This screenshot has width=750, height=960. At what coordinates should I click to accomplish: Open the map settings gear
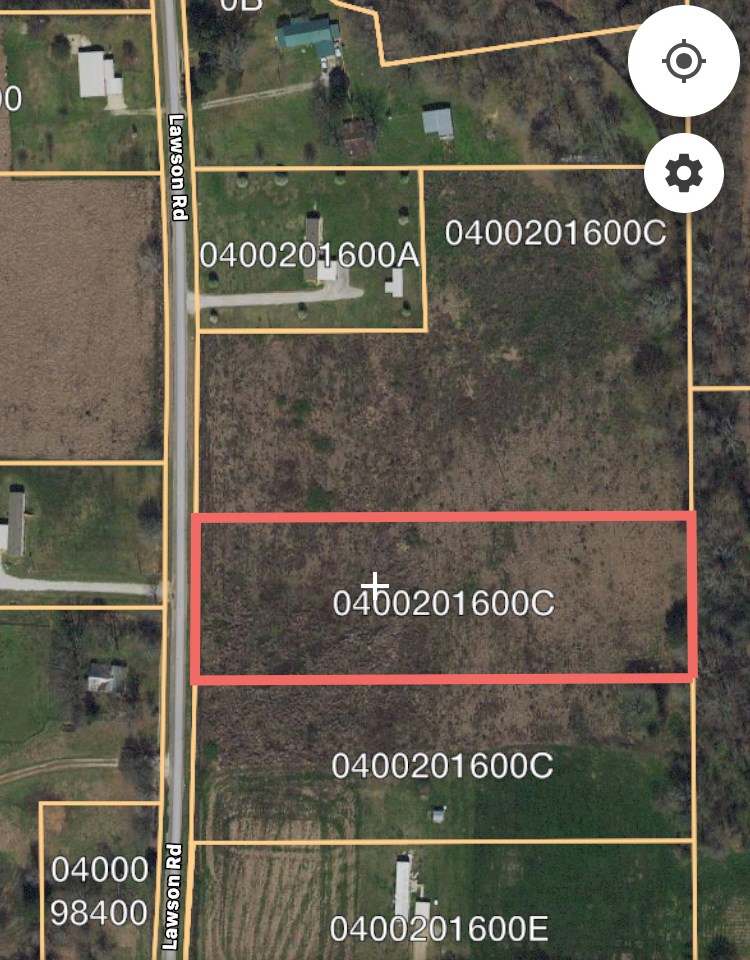click(x=684, y=174)
